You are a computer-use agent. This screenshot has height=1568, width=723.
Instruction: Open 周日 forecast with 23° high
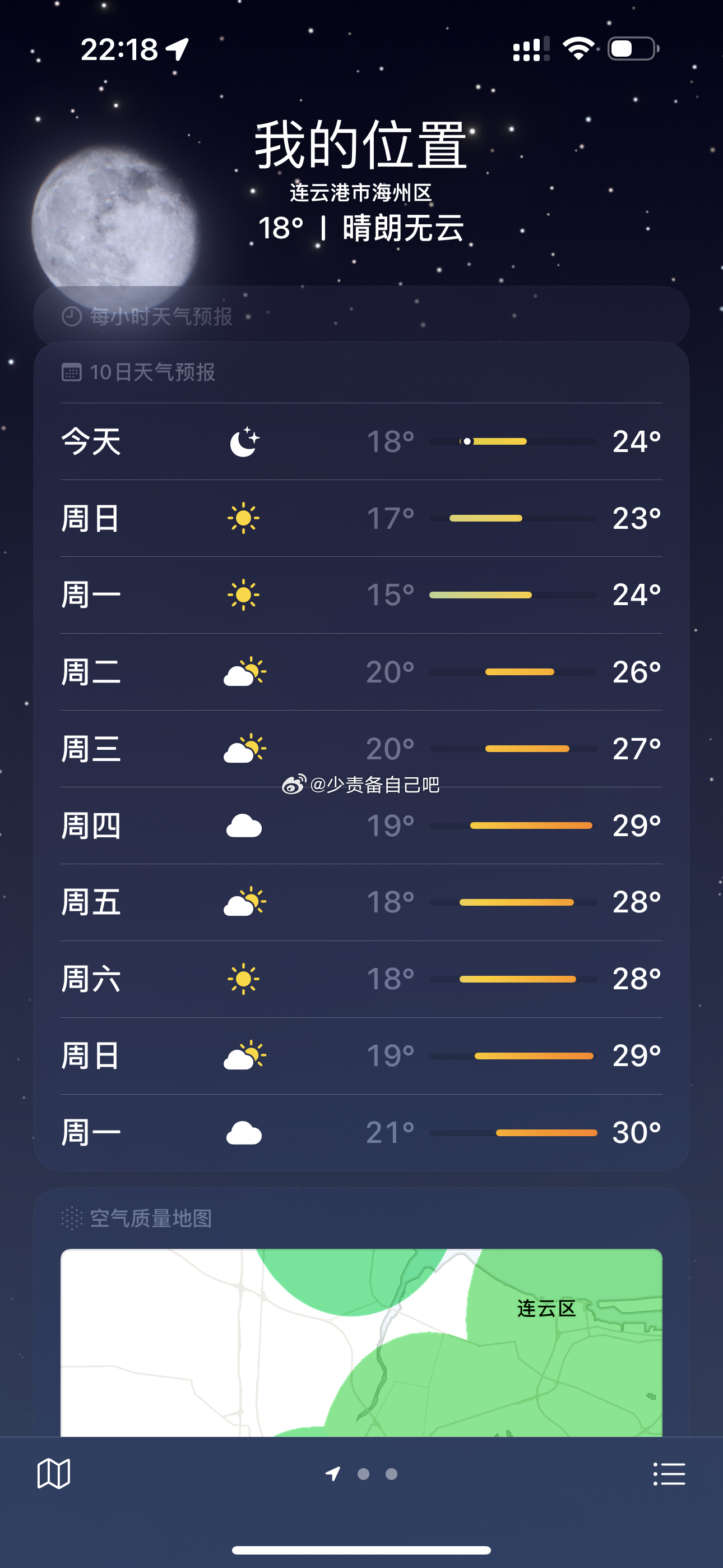(x=361, y=518)
